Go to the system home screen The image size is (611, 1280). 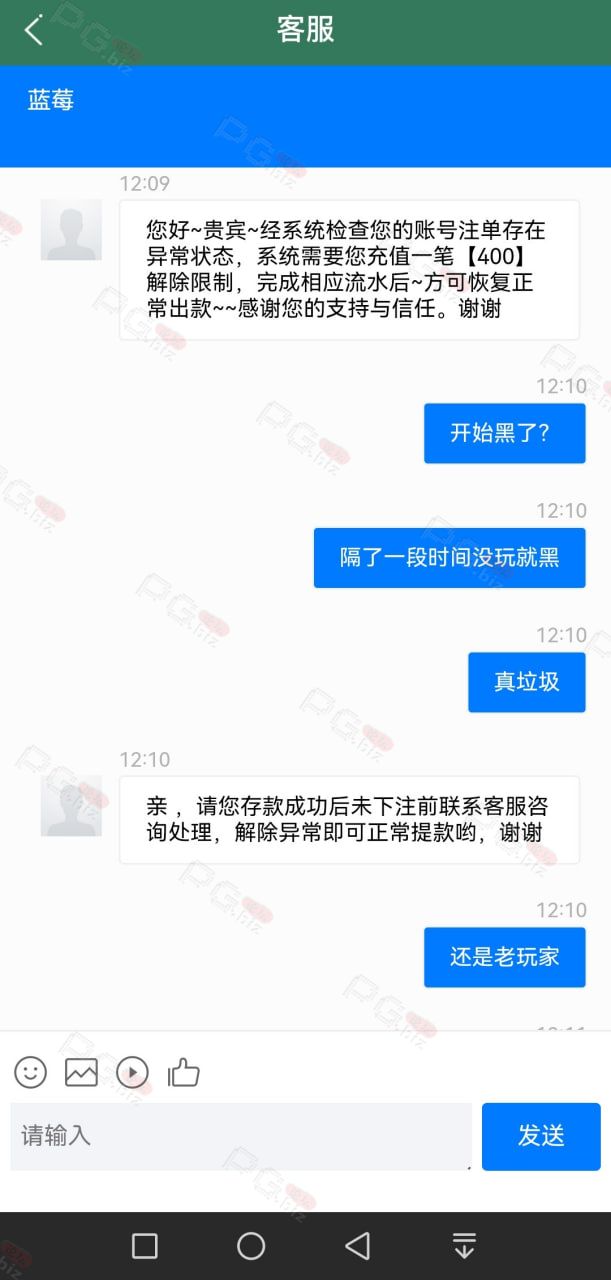[x=251, y=1246]
